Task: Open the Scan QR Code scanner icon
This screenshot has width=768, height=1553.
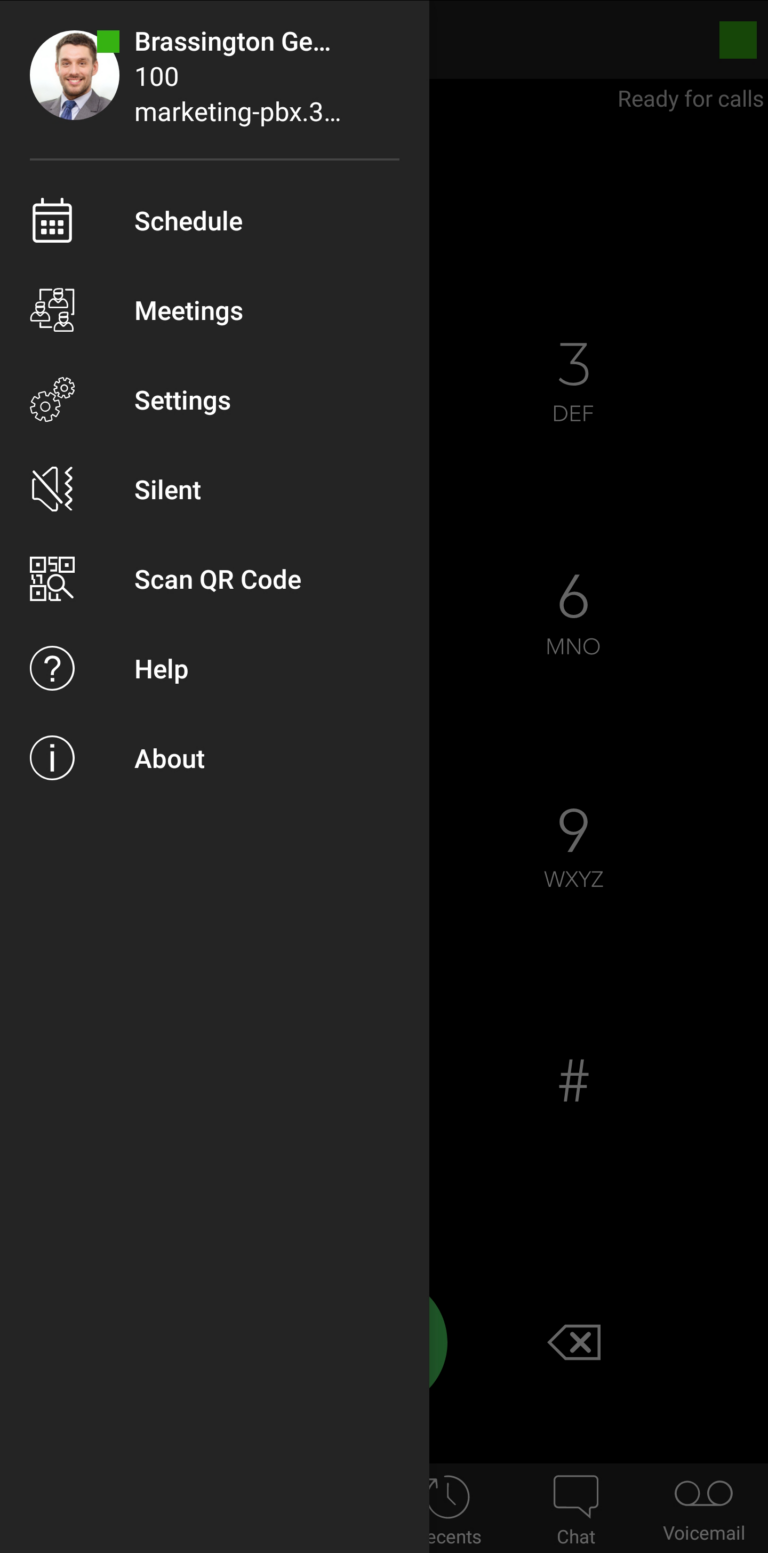Action: click(x=52, y=578)
